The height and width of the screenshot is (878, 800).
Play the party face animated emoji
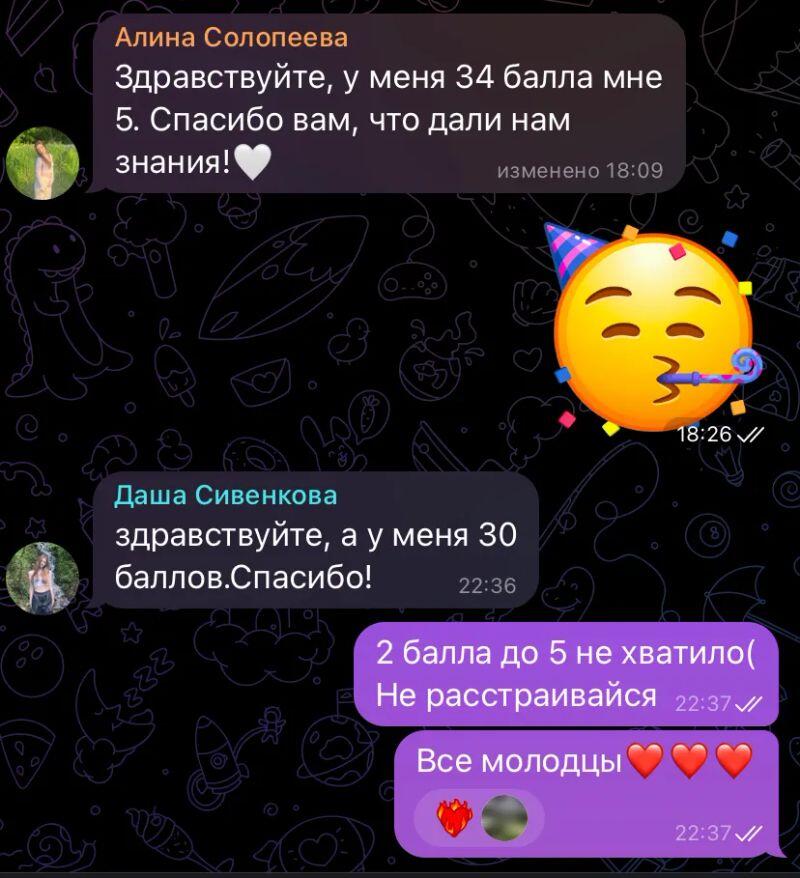coord(653,325)
